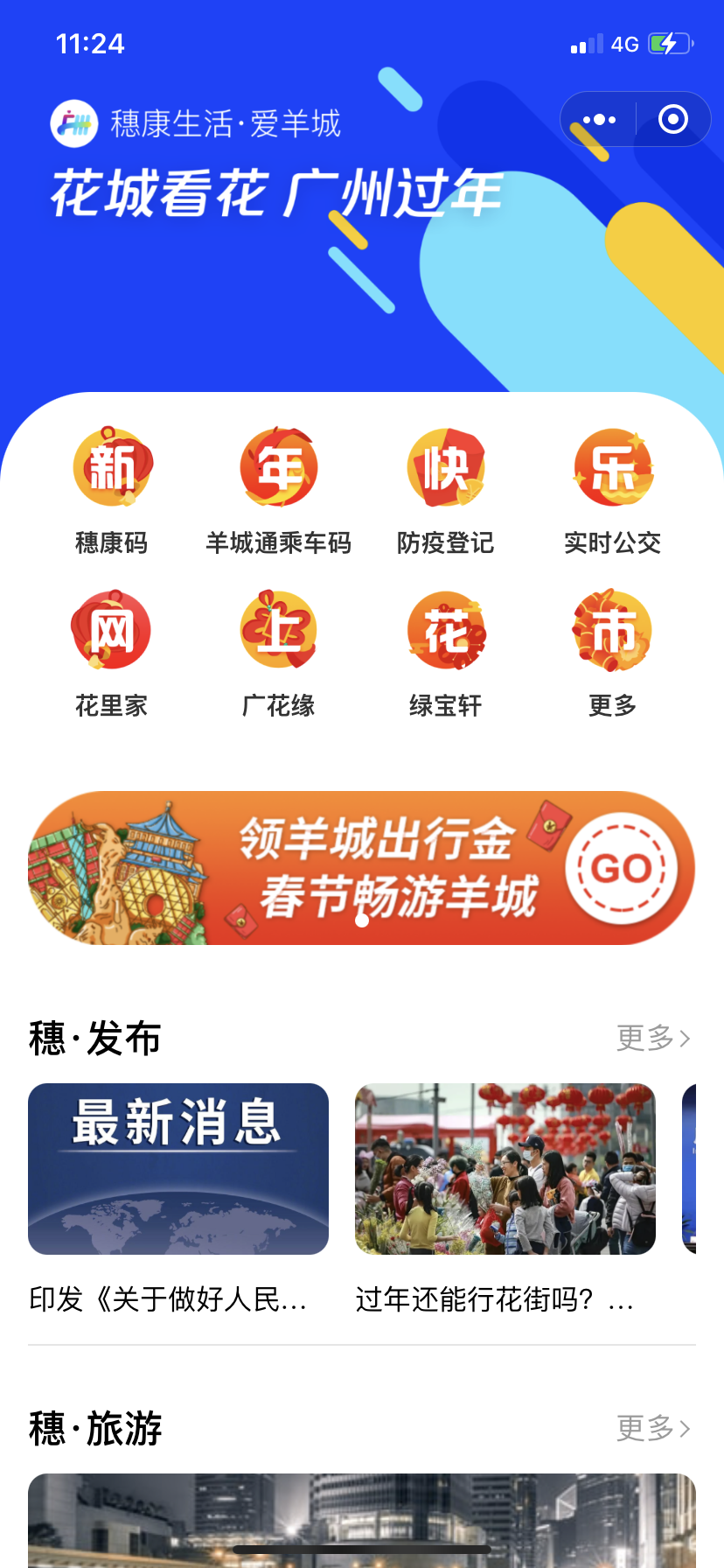
Task: Close the mini program via circle icon
Action: tap(672, 120)
